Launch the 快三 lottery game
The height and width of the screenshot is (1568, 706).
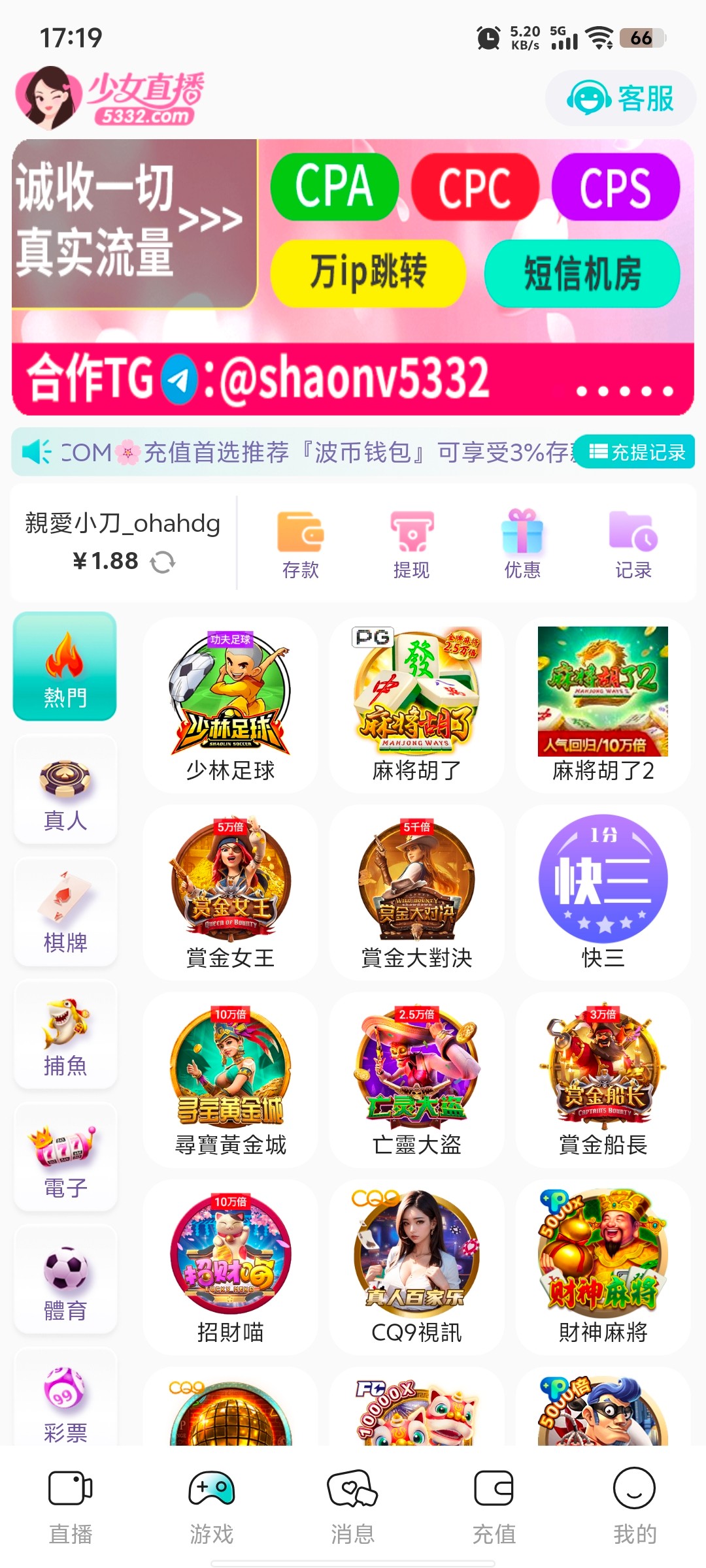pos(603,891)
